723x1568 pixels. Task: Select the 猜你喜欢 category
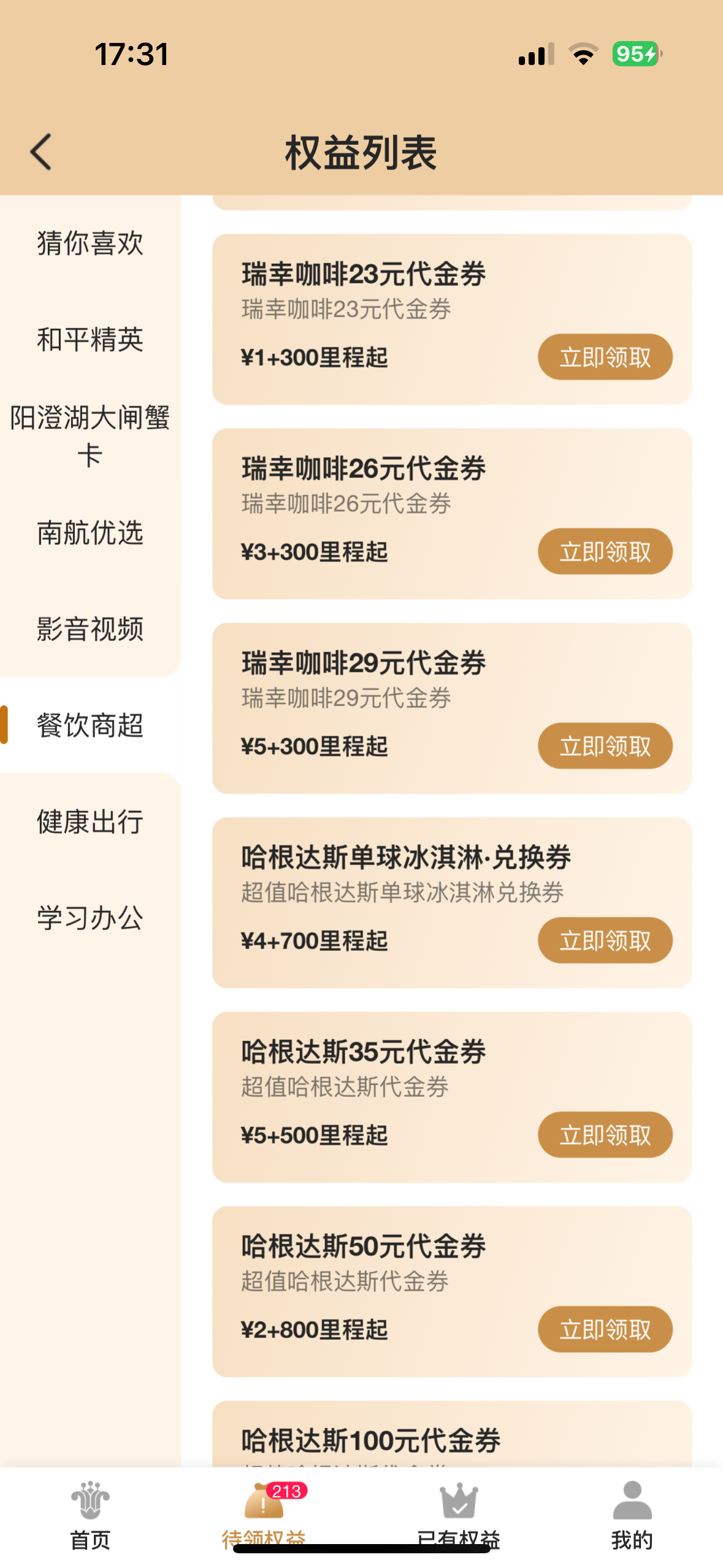coord(90,244)
